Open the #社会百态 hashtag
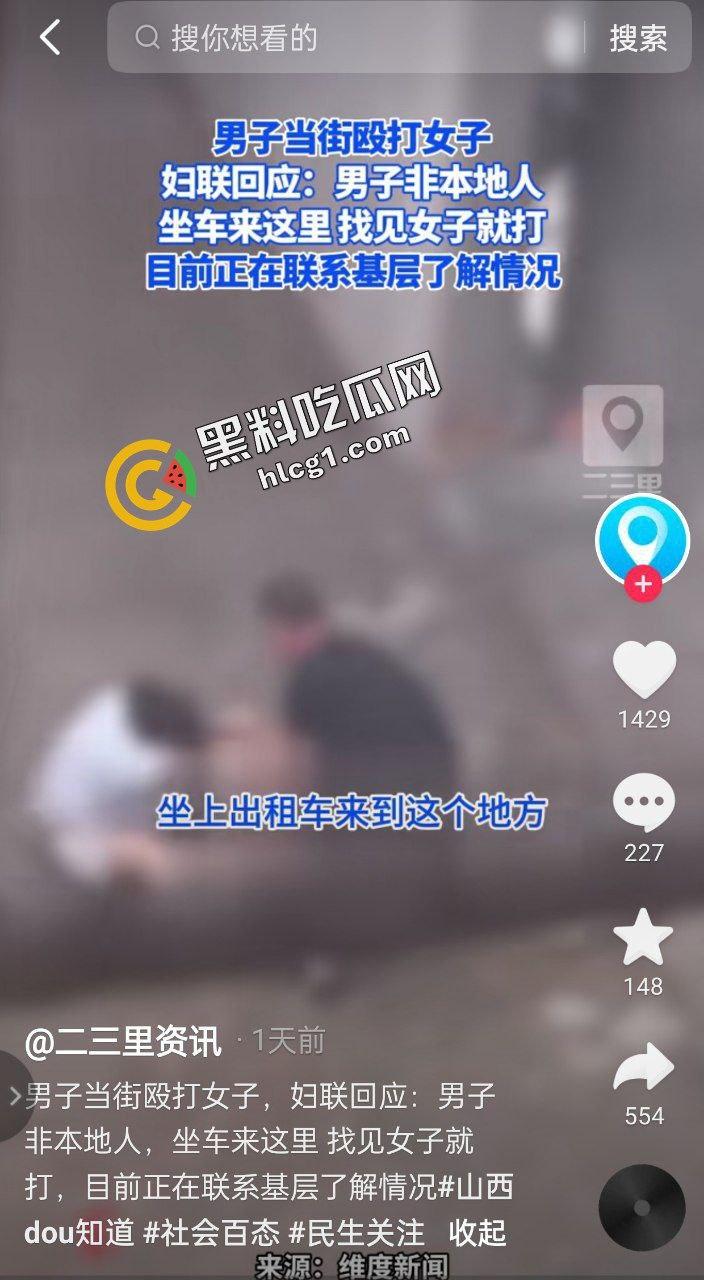The image size is (704, 1280). (210, 1232)
